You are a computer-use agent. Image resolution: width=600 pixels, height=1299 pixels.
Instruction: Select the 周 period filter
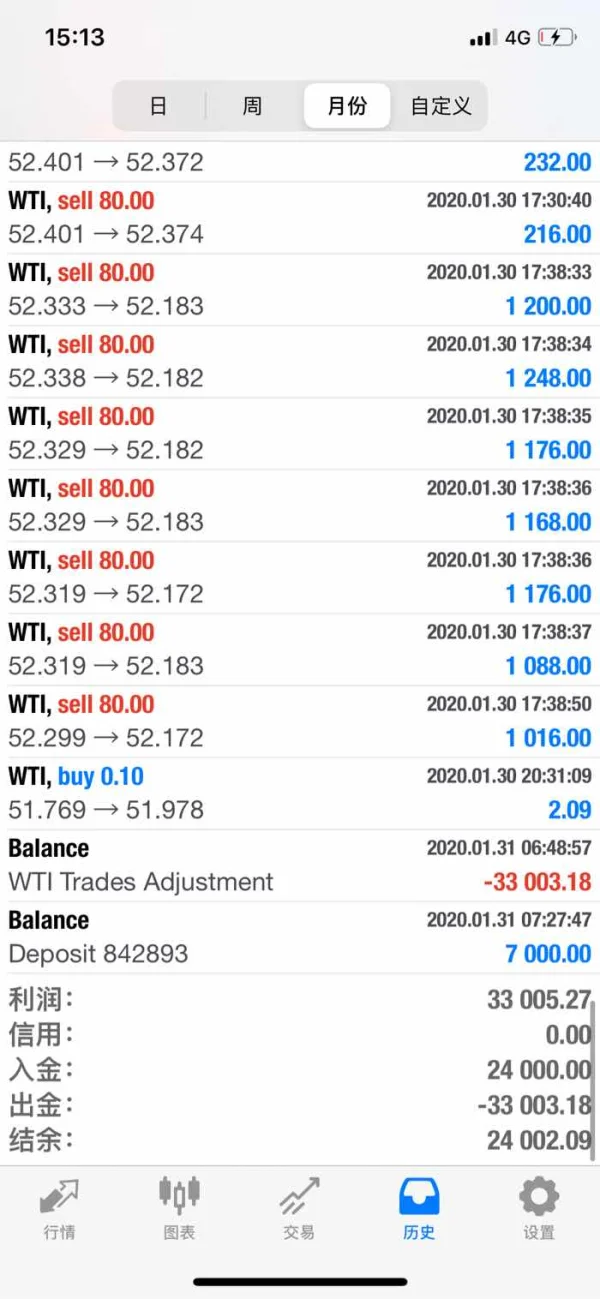coord(252,106)
